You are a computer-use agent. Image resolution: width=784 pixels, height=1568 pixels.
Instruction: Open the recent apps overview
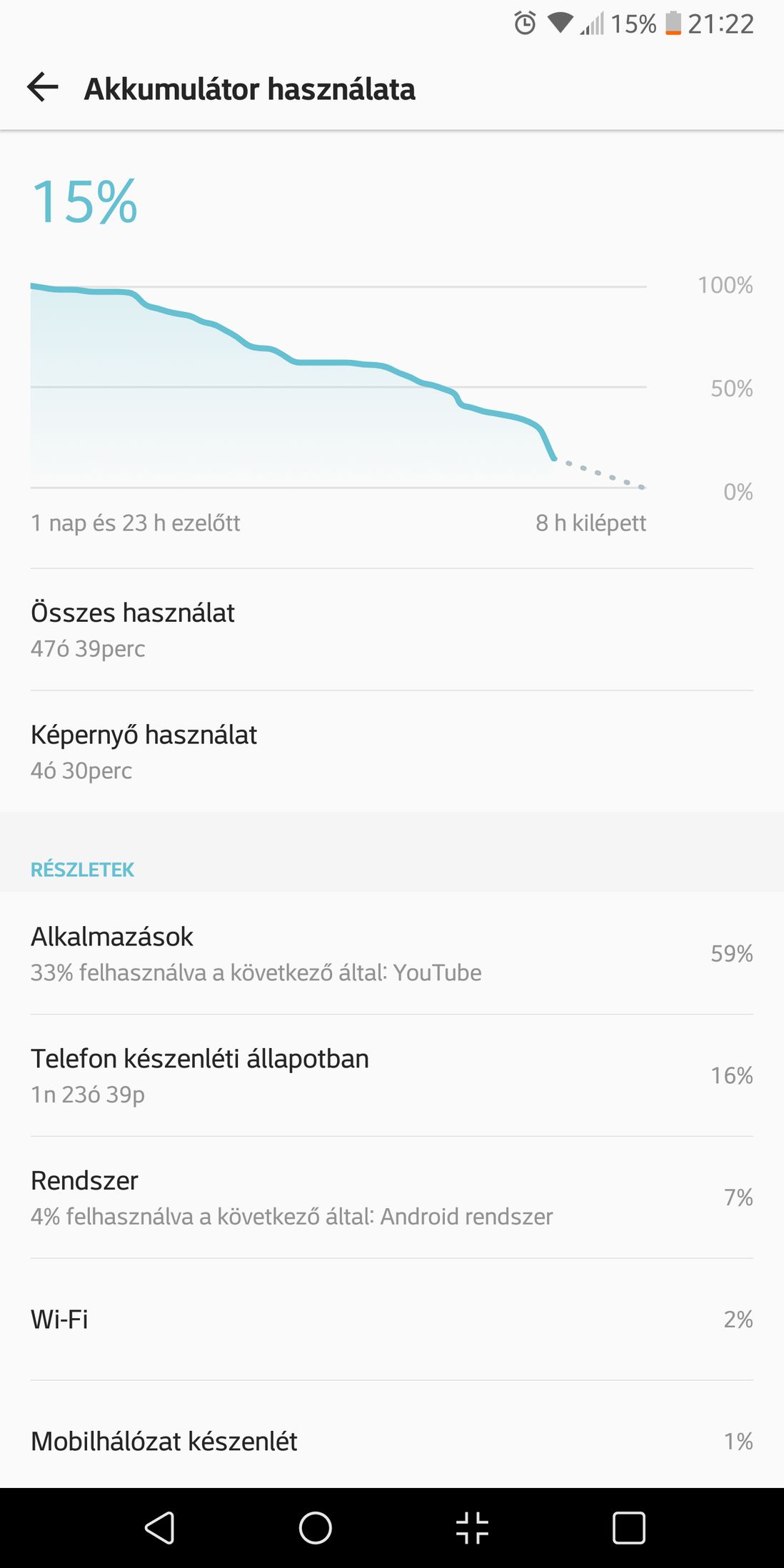[629, 1528]
